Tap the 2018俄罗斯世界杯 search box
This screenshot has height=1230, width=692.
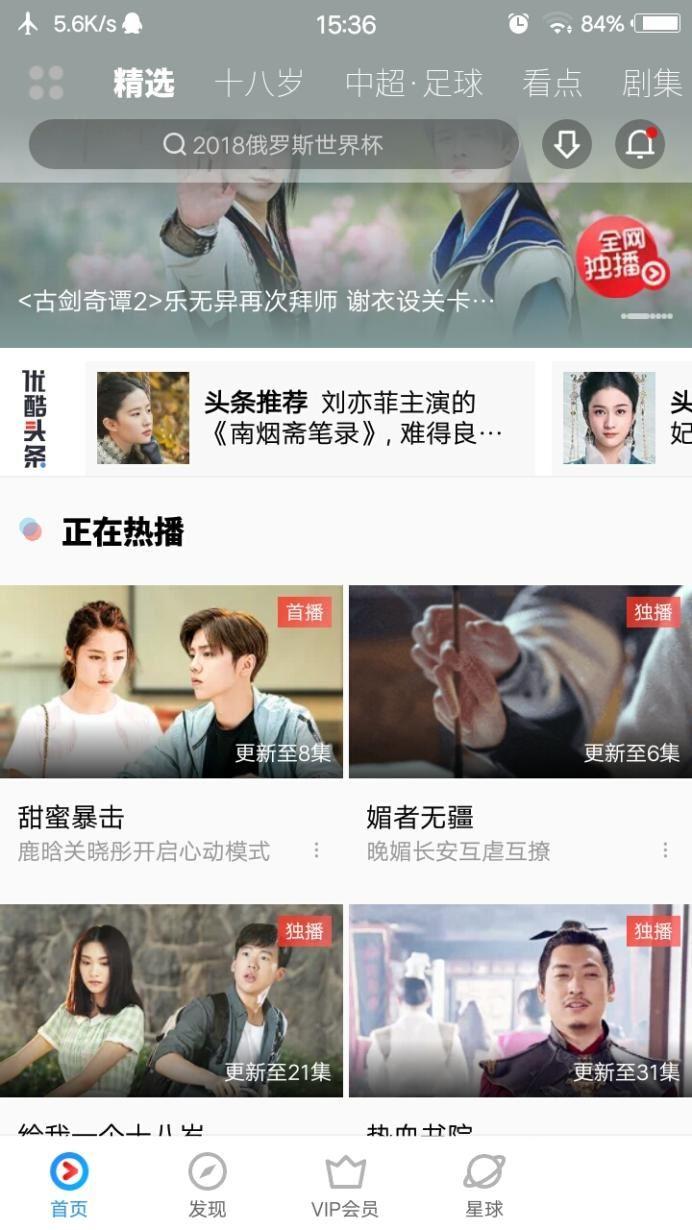(273, 145)
